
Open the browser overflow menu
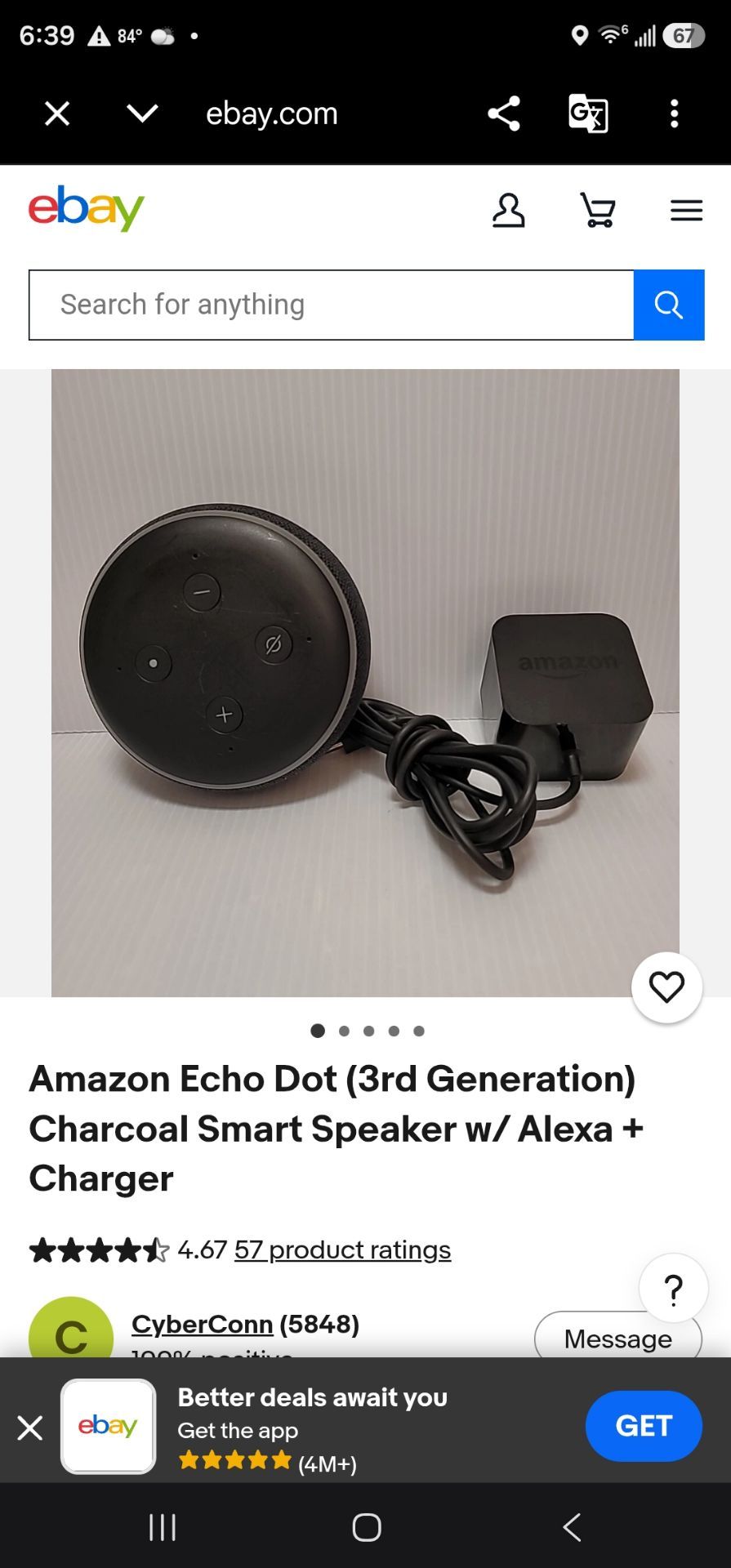675,114
